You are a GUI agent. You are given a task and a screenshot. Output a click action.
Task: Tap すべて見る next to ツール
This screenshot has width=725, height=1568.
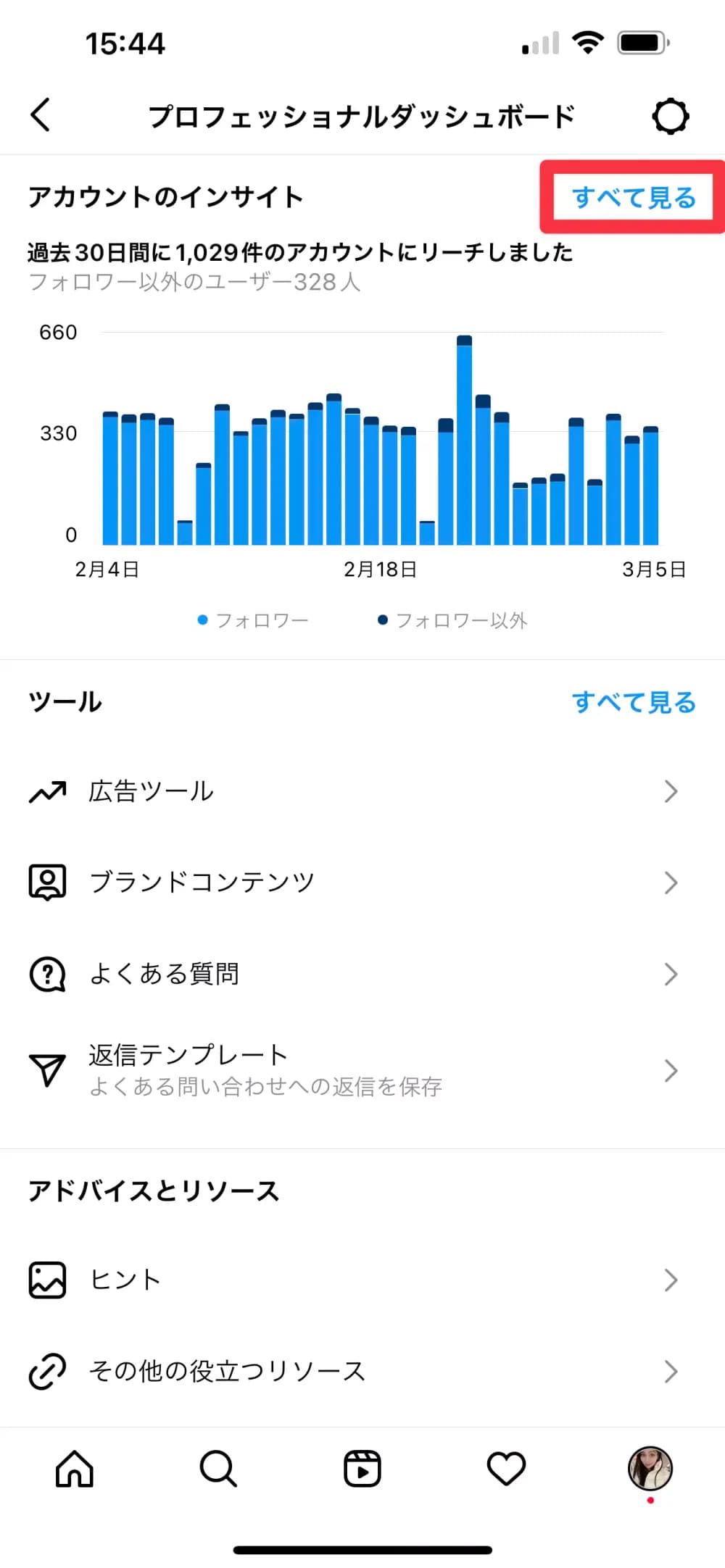(634, 702)
